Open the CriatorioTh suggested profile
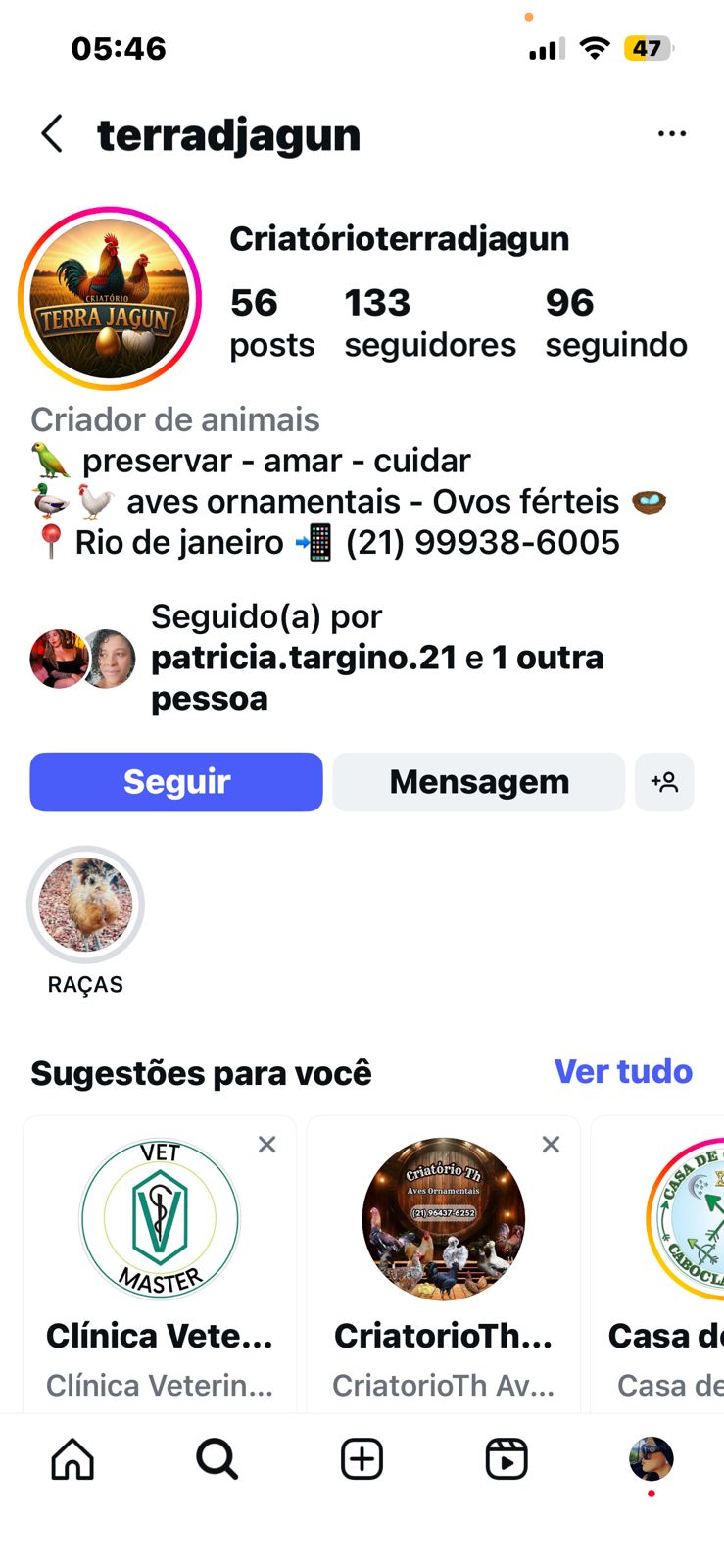724x1568 pixels. click(x=444, y=1220)
